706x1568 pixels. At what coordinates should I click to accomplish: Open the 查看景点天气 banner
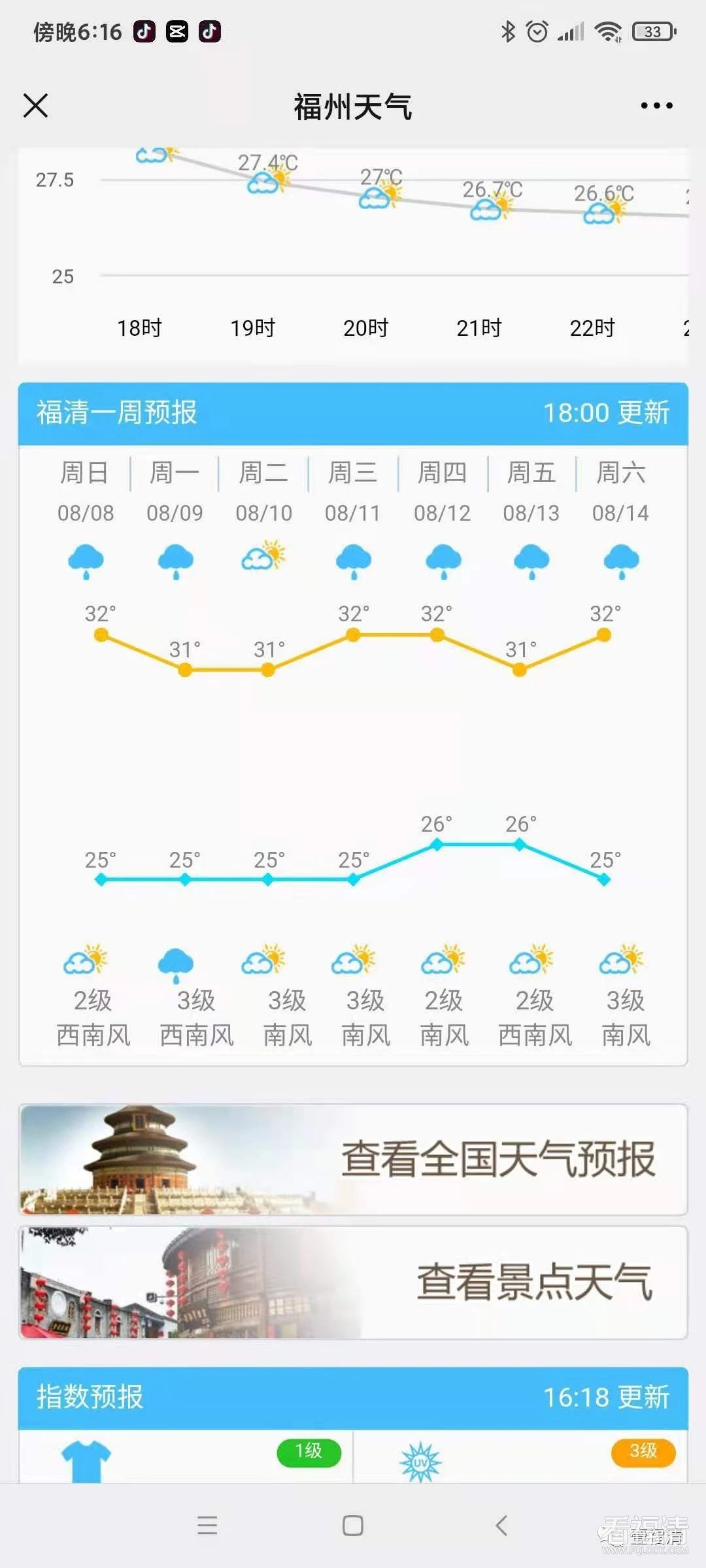pyautogui.click(x=353, y=1282)
